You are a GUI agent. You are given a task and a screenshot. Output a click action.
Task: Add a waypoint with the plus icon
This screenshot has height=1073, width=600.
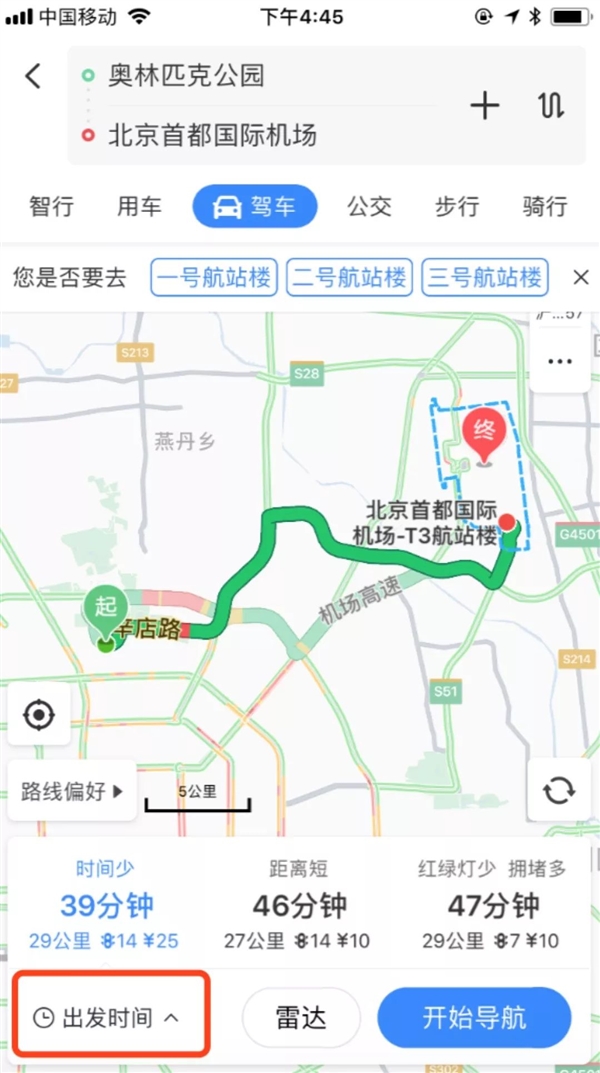click(485, 105)
